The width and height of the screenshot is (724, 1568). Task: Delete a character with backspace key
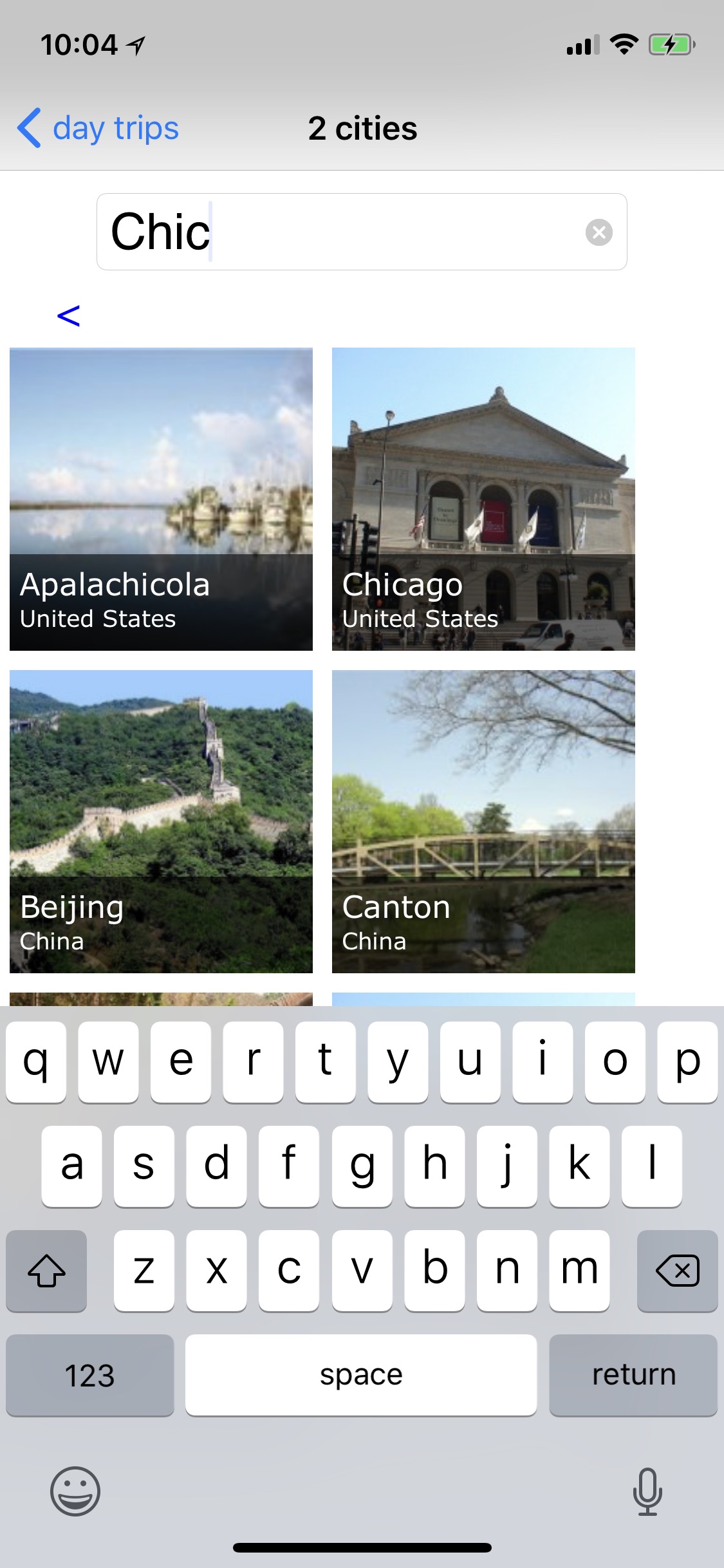(x=677, y=1270)
